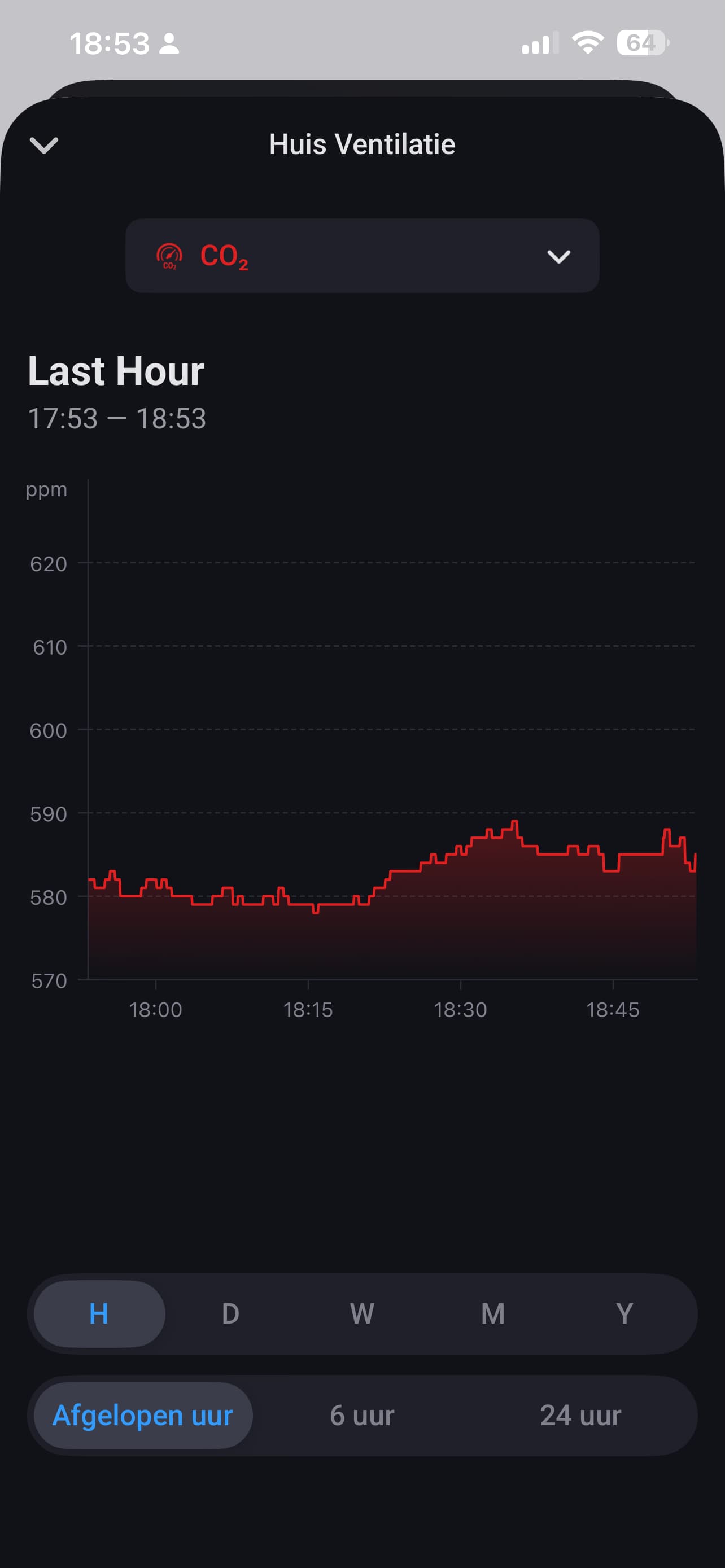
Task: Choose the 24 uur period
Action: (x=580, y=1415)
